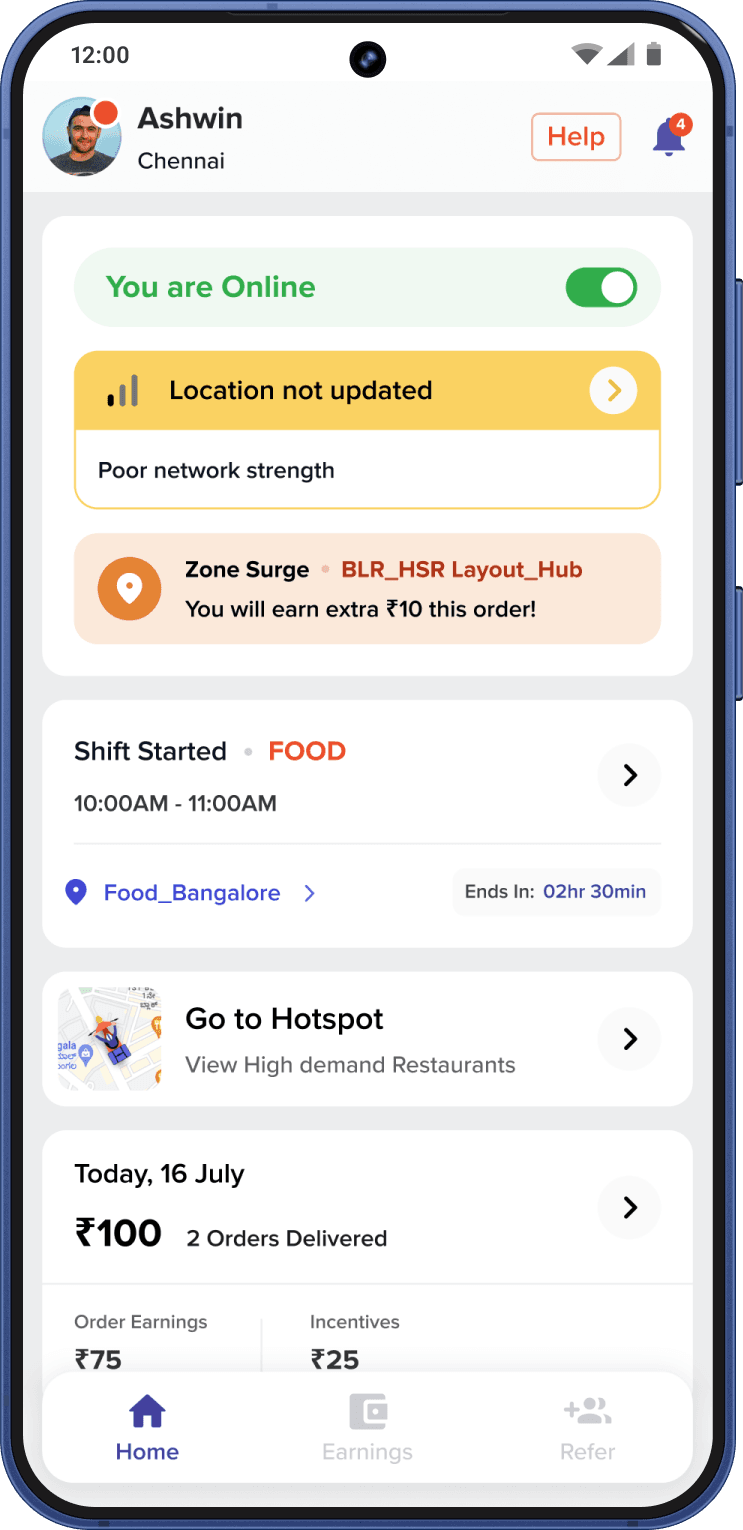Open the Location not updated arrow
The image size is (743, 1530).
point(614,390)
